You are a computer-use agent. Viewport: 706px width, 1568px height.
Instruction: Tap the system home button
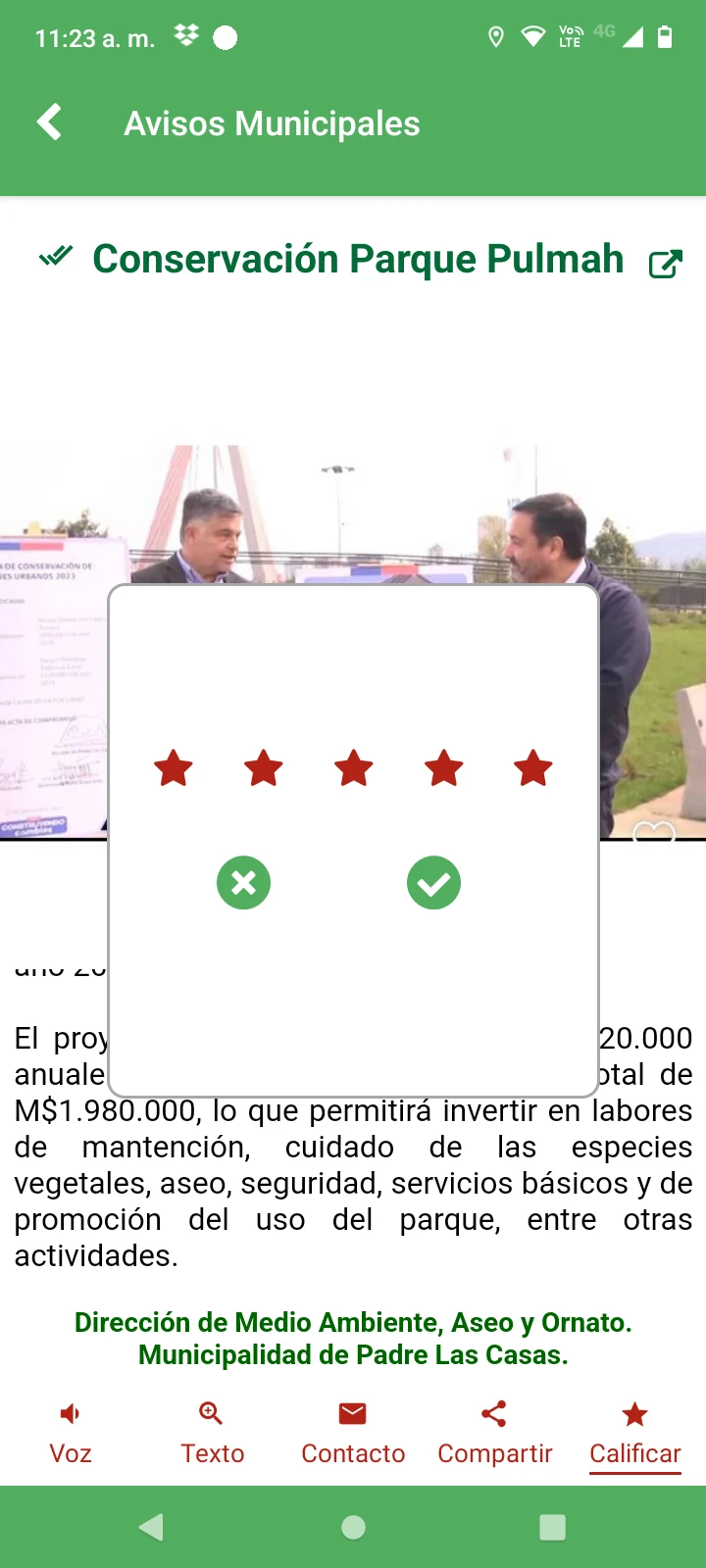pos(353,1527)
